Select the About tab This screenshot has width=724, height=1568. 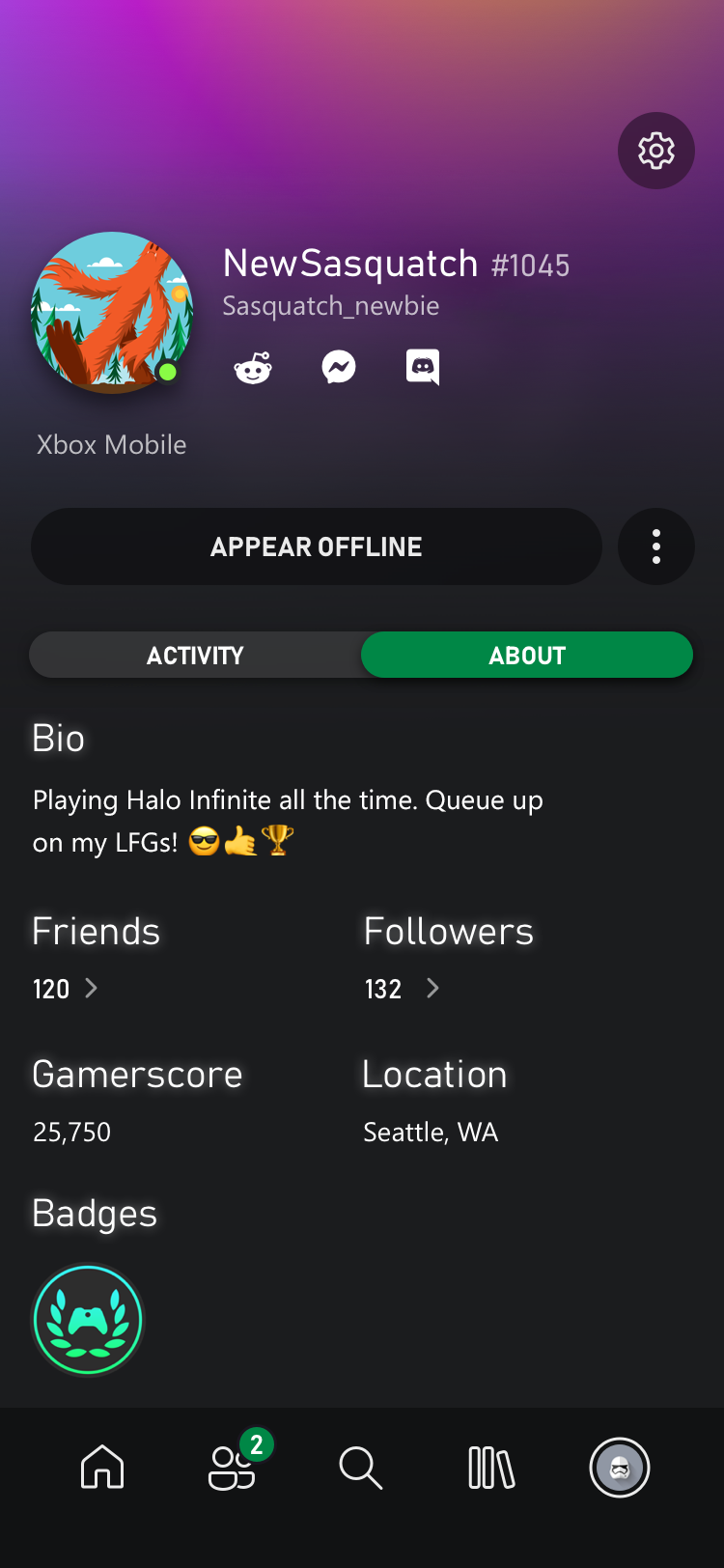(x=527, y=656)
